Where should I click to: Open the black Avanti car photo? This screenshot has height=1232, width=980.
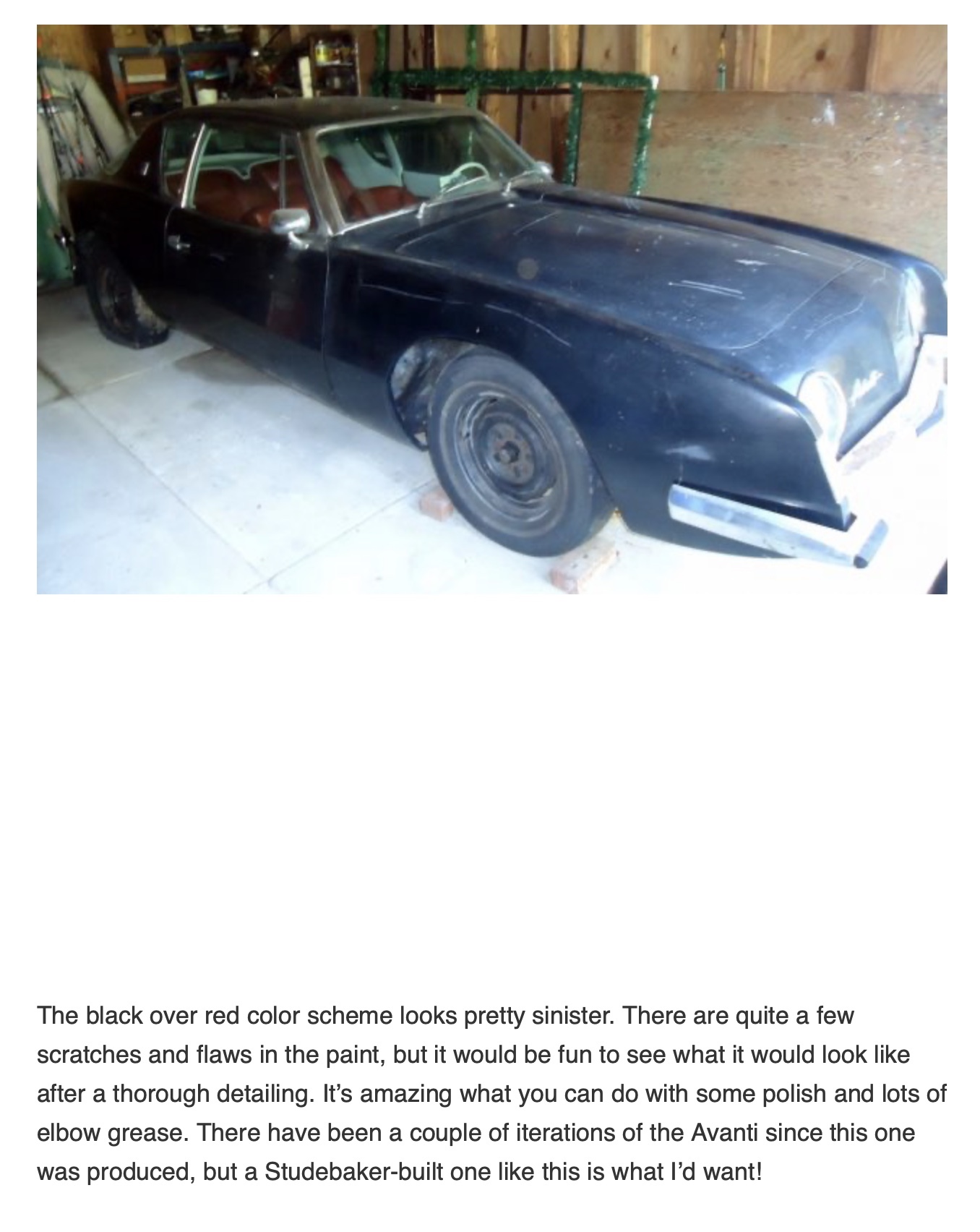click(491, 309)
